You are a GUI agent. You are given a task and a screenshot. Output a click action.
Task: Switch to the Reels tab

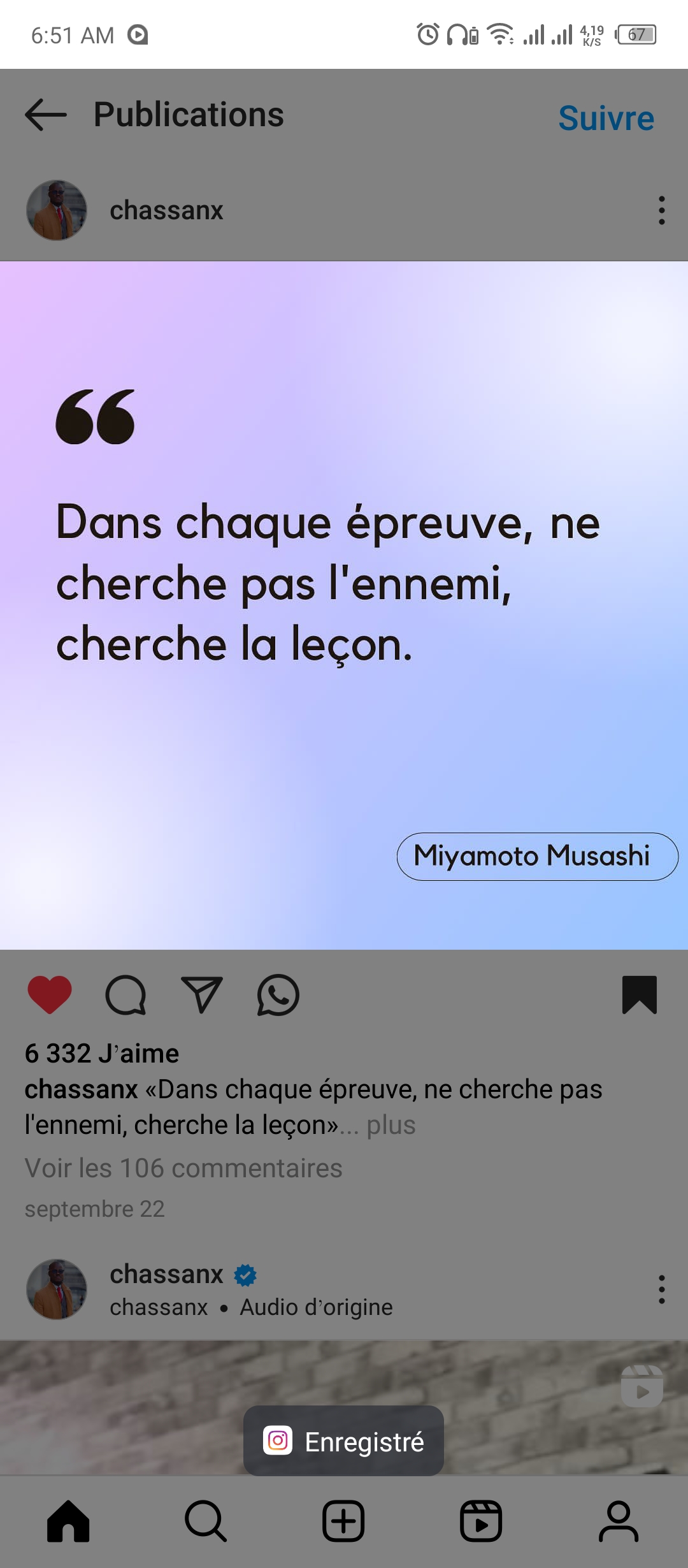pyautogui.click(x=481, y=1521)
